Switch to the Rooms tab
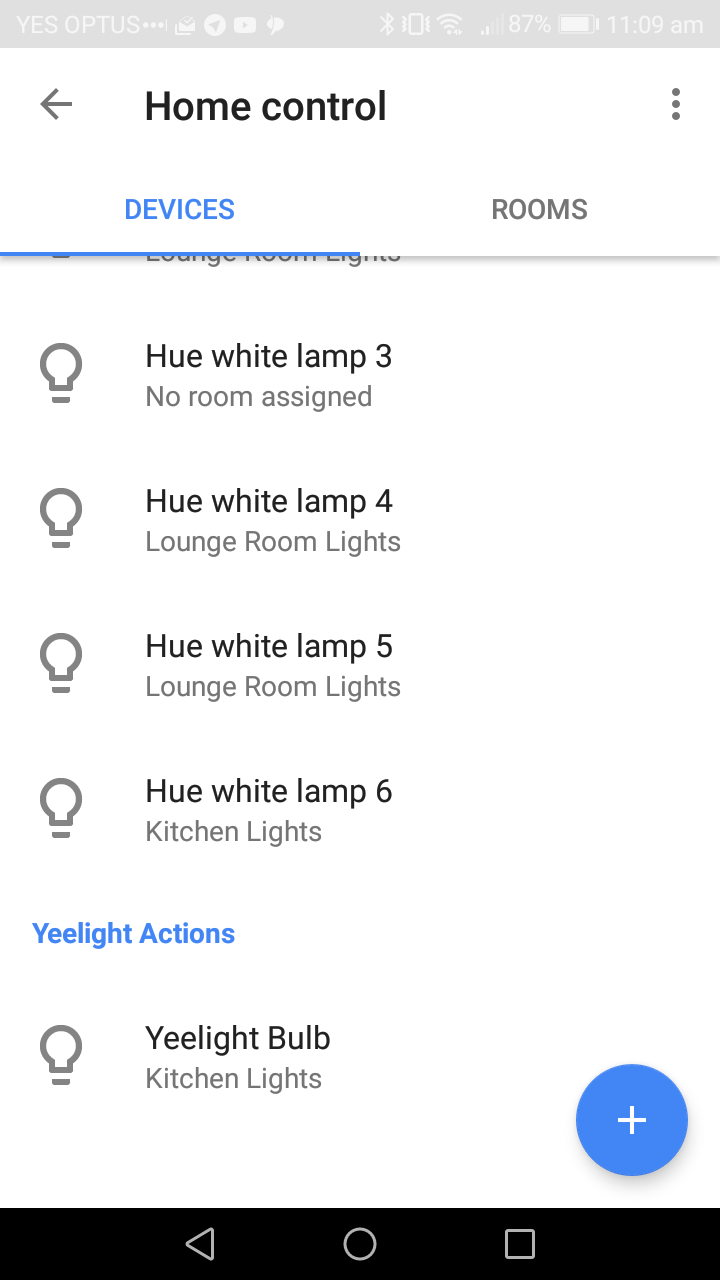Viewport: 720px width, 1280px height. pos(539,209)
